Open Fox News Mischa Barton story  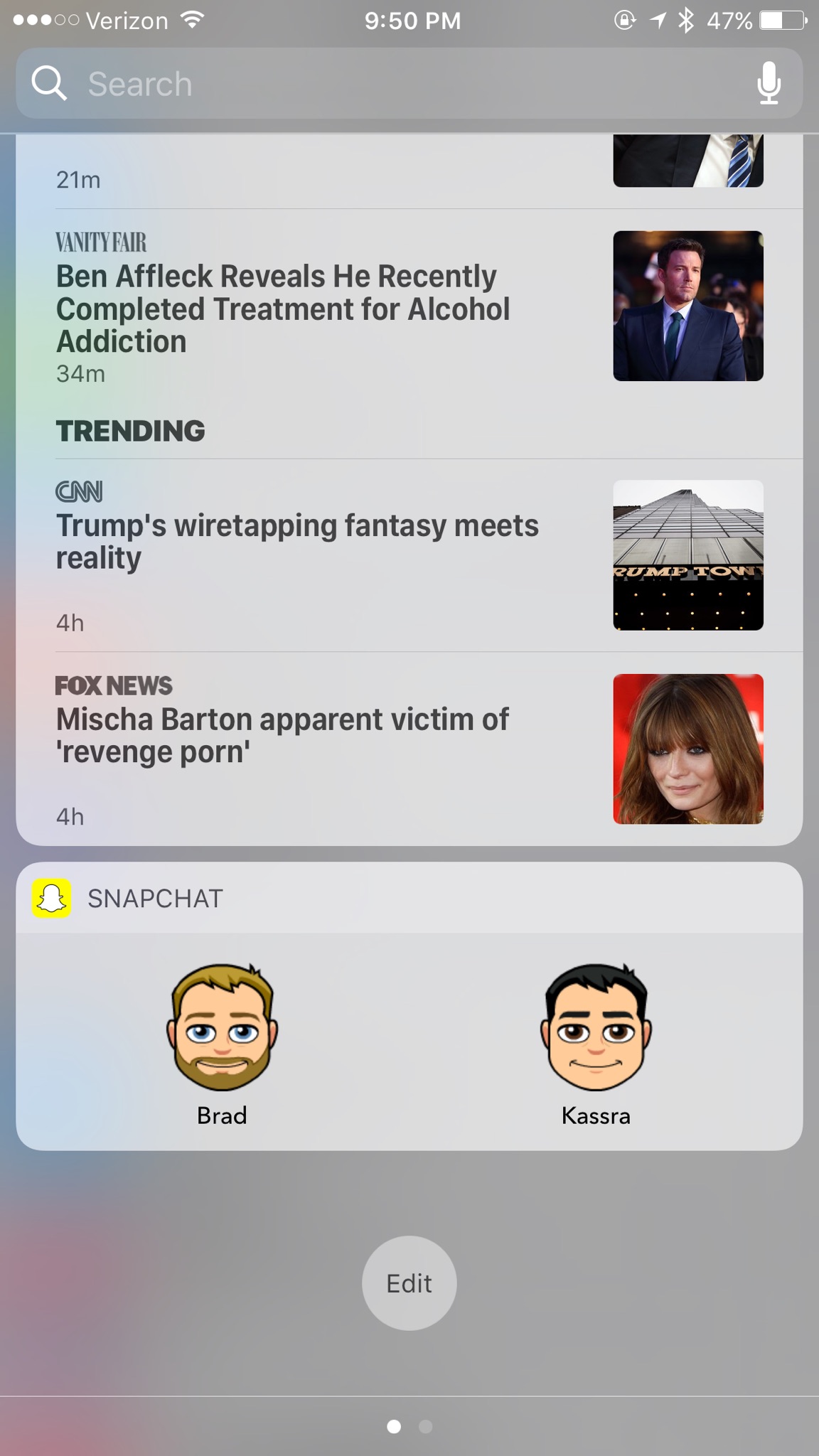pos(284,735)
